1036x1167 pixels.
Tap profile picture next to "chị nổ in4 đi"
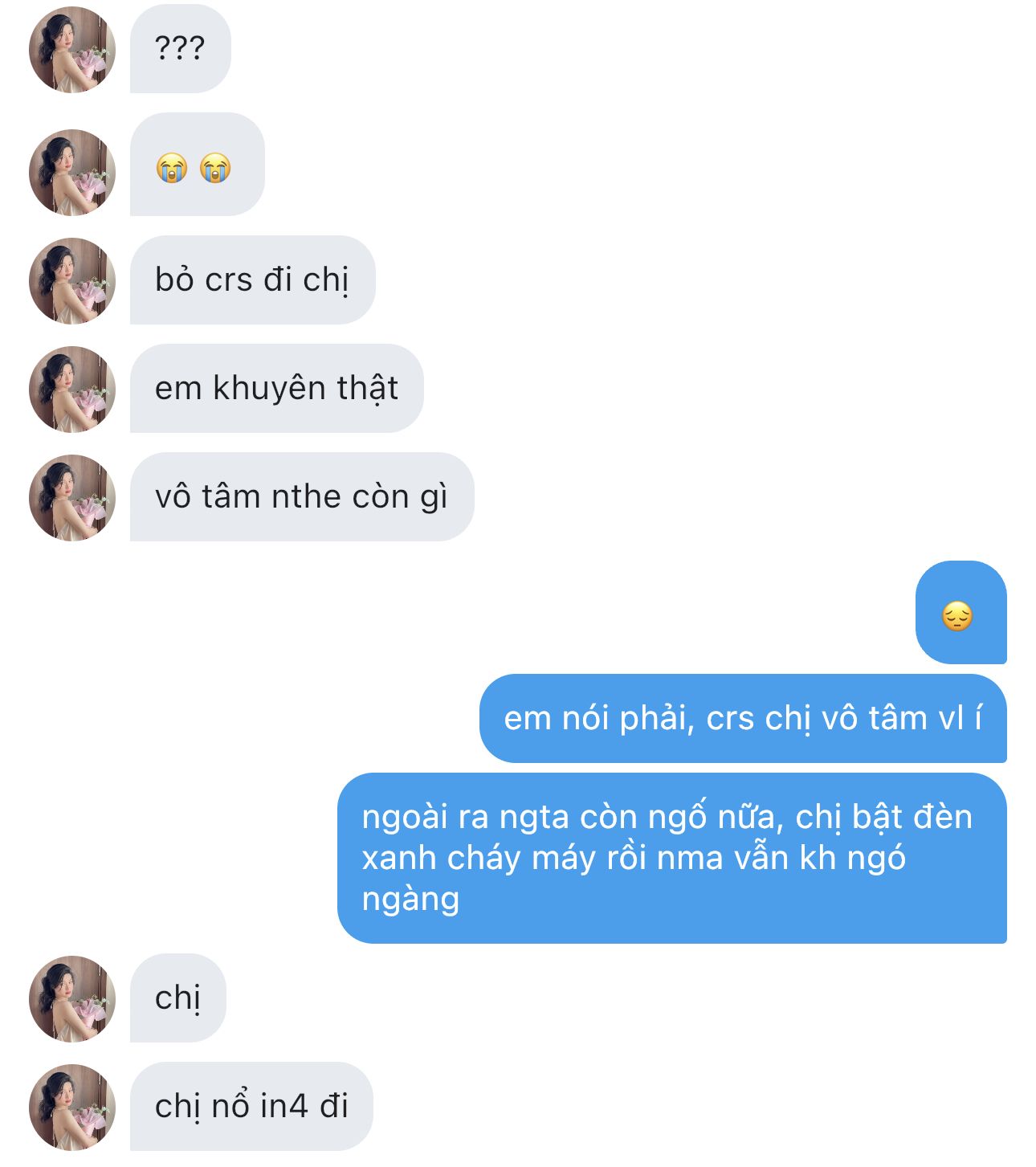click(x=72, y=1107)
